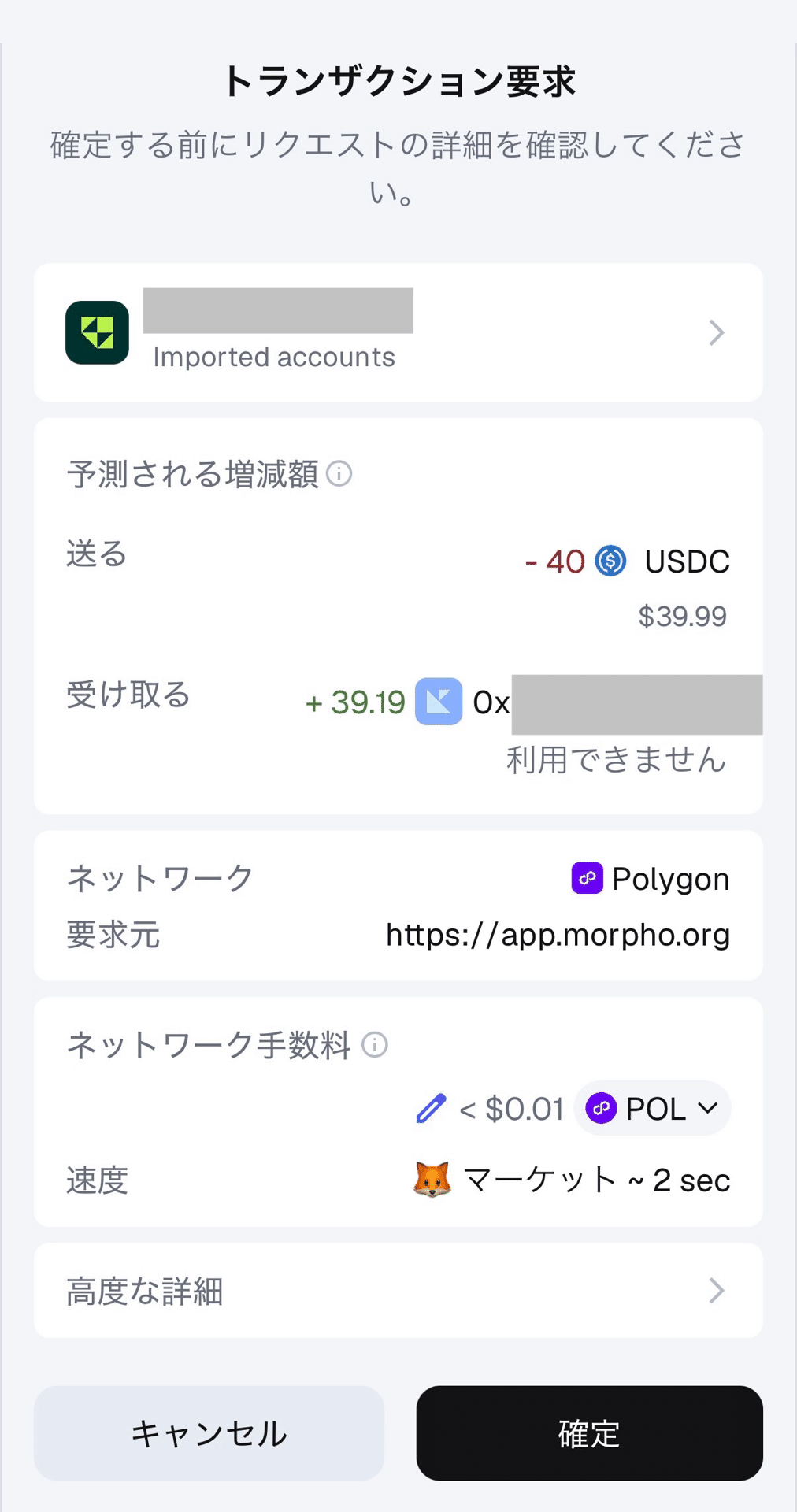
Task: Click the POL gas token icon
Action: click(x=602, y=1108)
